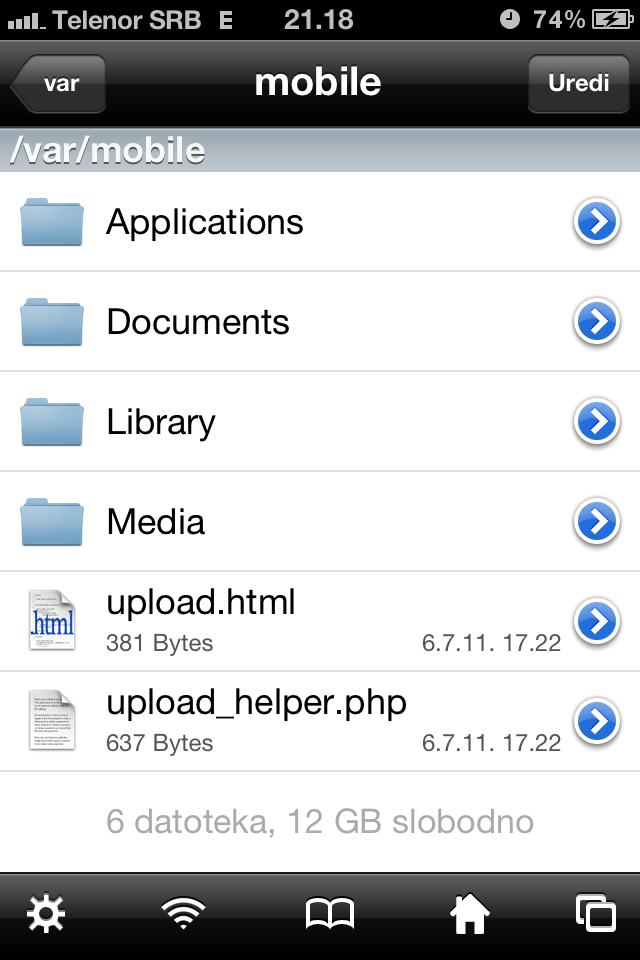Screen dimensions: 640x960
Task: Open the bookmarks book icon
Action: tap(329, 914)
